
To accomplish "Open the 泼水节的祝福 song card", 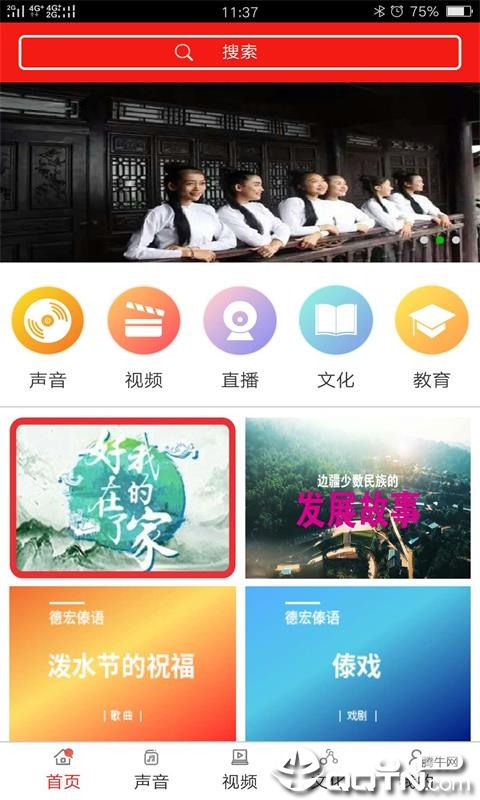I will tap(122, 663).
